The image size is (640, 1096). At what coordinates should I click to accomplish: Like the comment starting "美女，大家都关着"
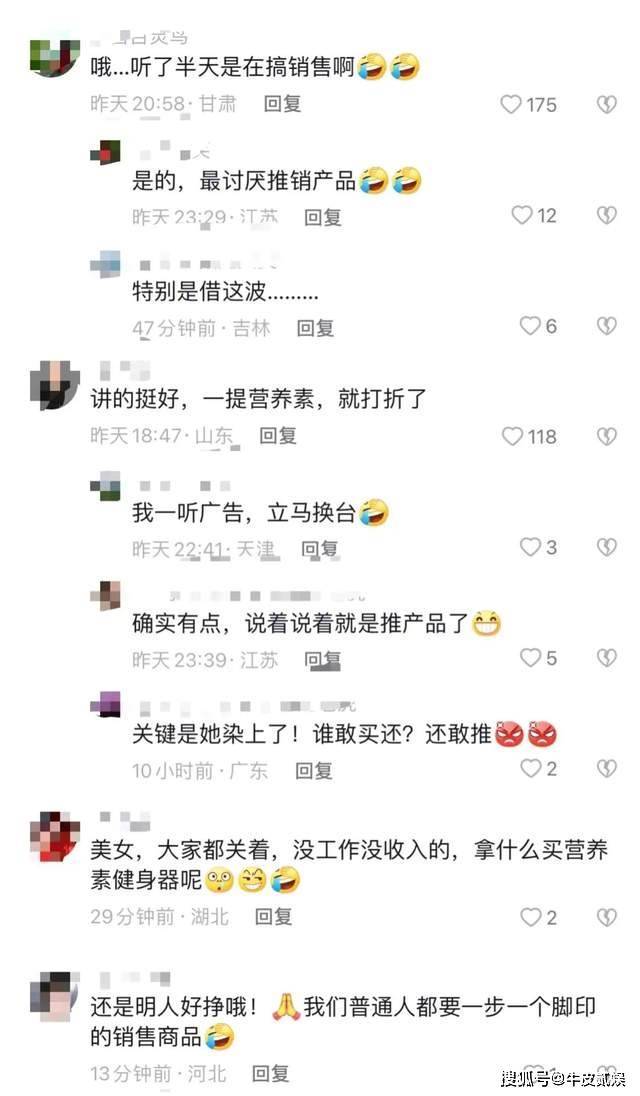click(530, 917)
